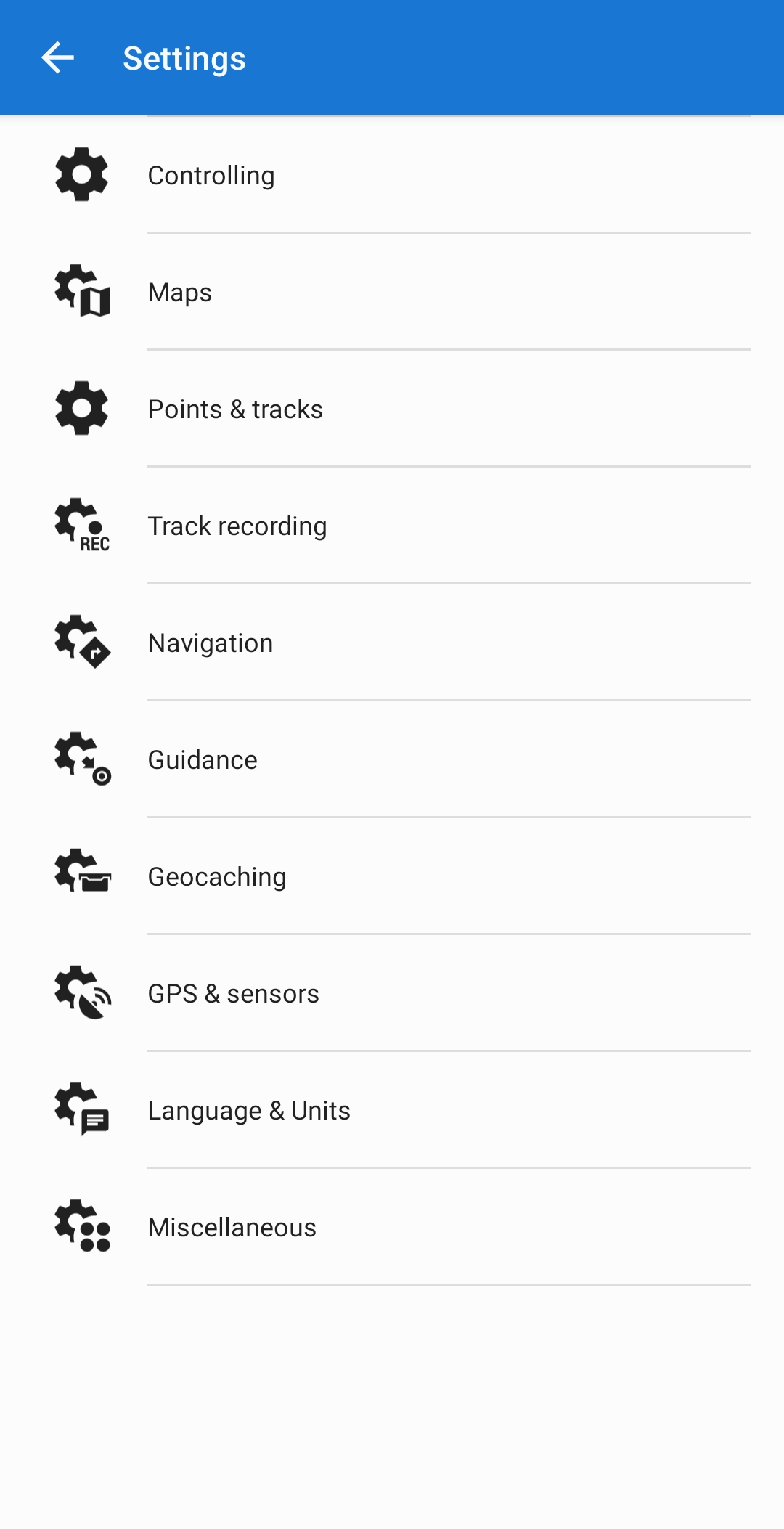
Task: Go back from the Settings screen
Action: tap(58, 58)
